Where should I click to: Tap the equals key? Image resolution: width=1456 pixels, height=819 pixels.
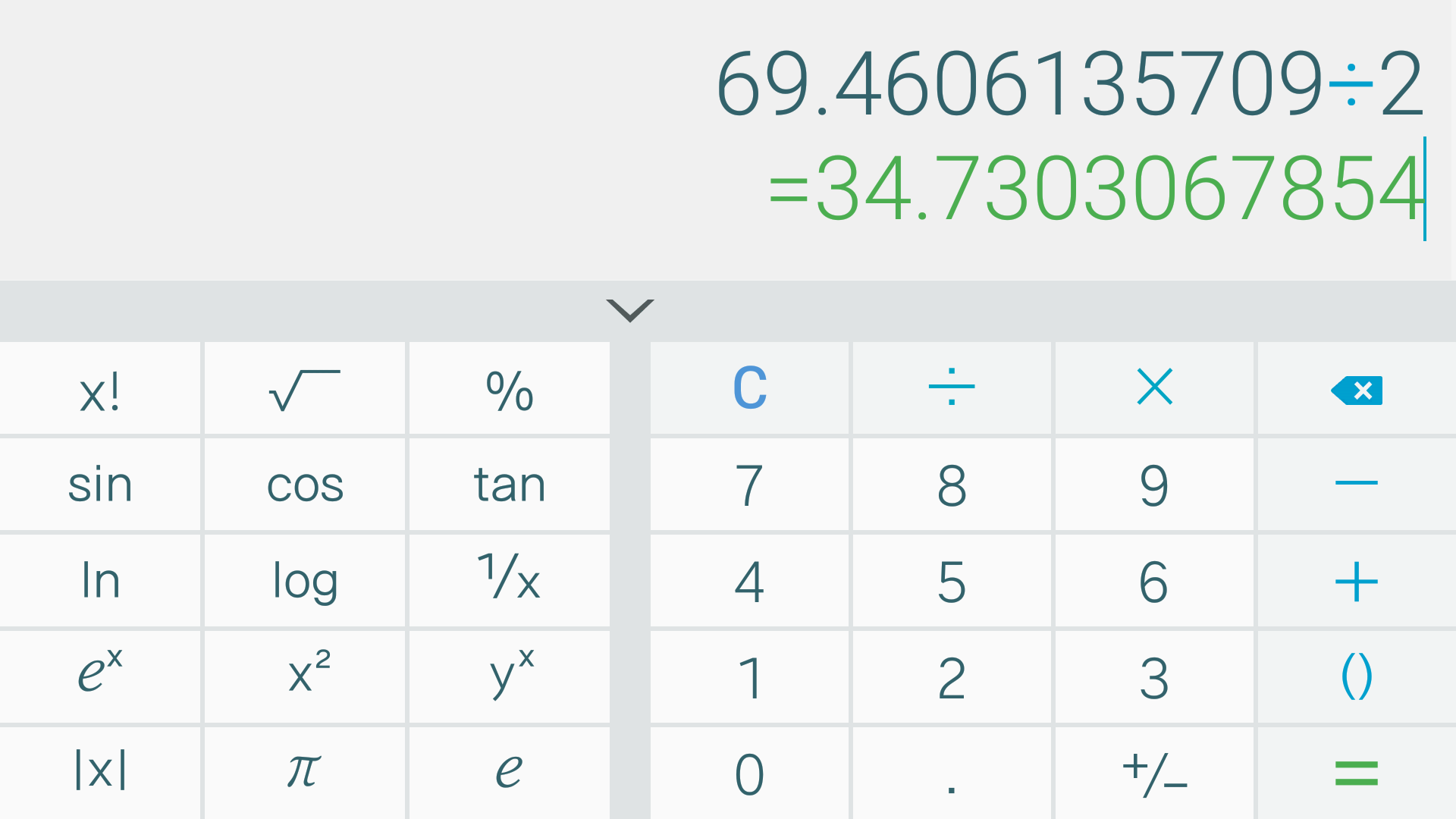(x=1357, y=773)
